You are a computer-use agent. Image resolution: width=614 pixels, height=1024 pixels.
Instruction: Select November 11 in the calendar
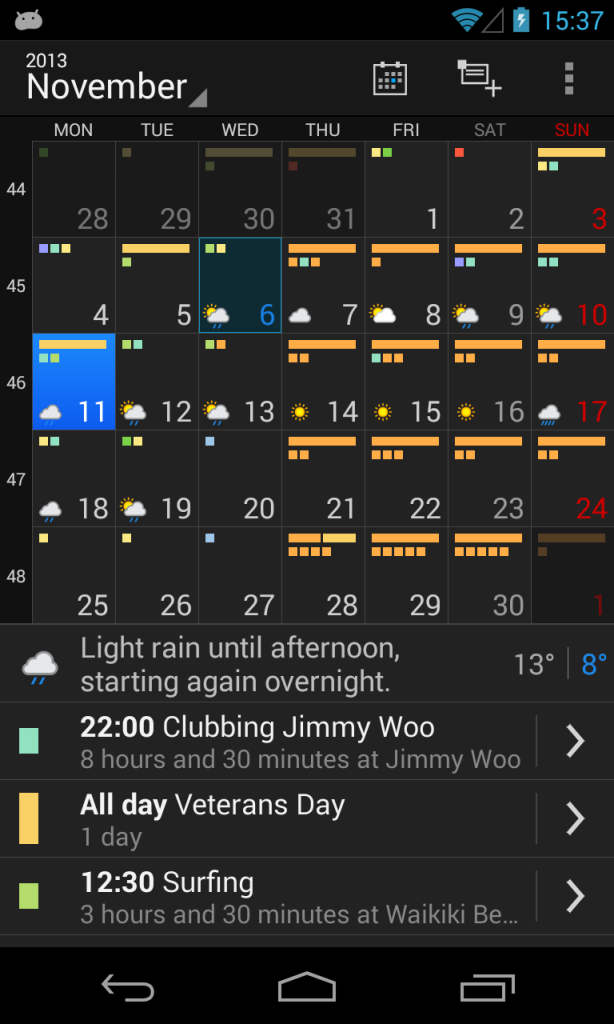[74, 381]
